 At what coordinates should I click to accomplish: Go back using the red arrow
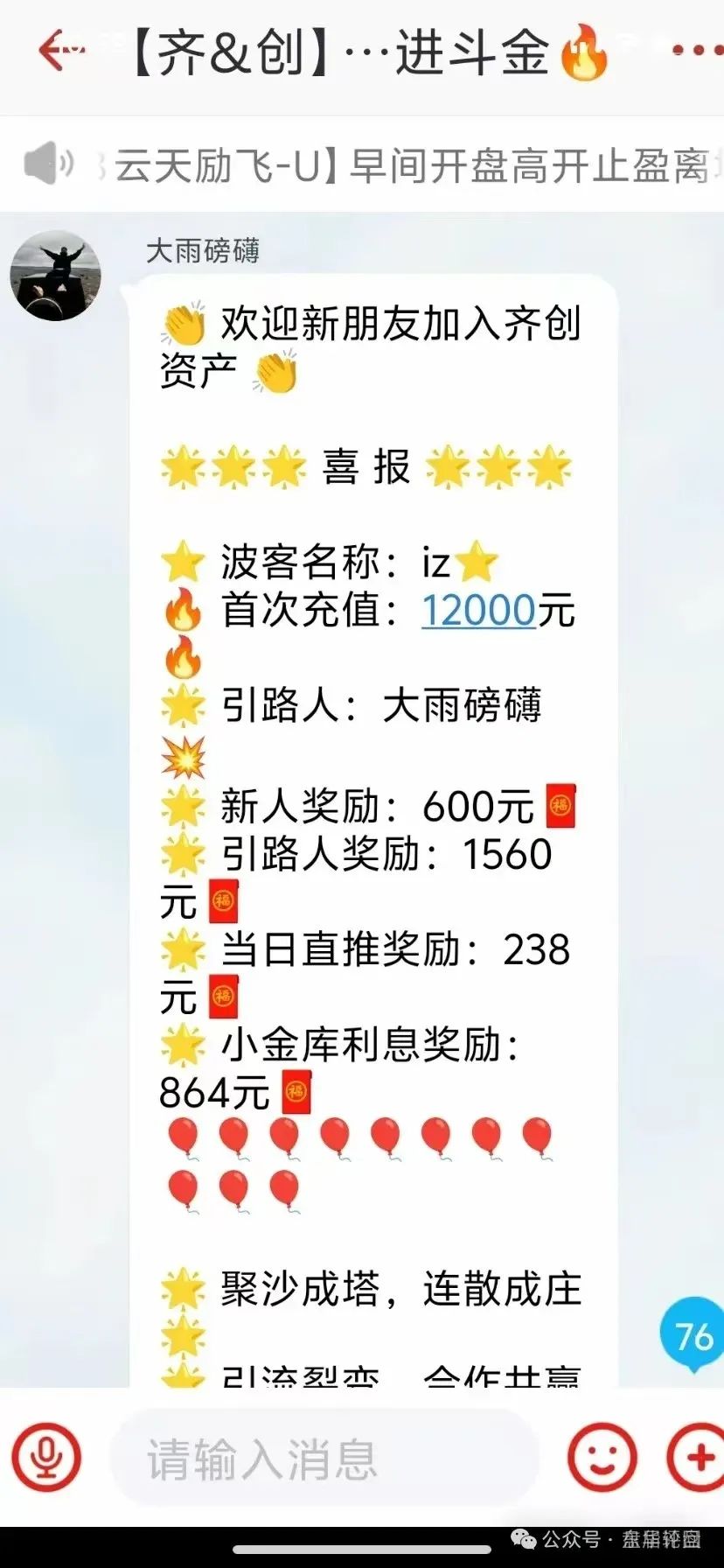[59, 50]
